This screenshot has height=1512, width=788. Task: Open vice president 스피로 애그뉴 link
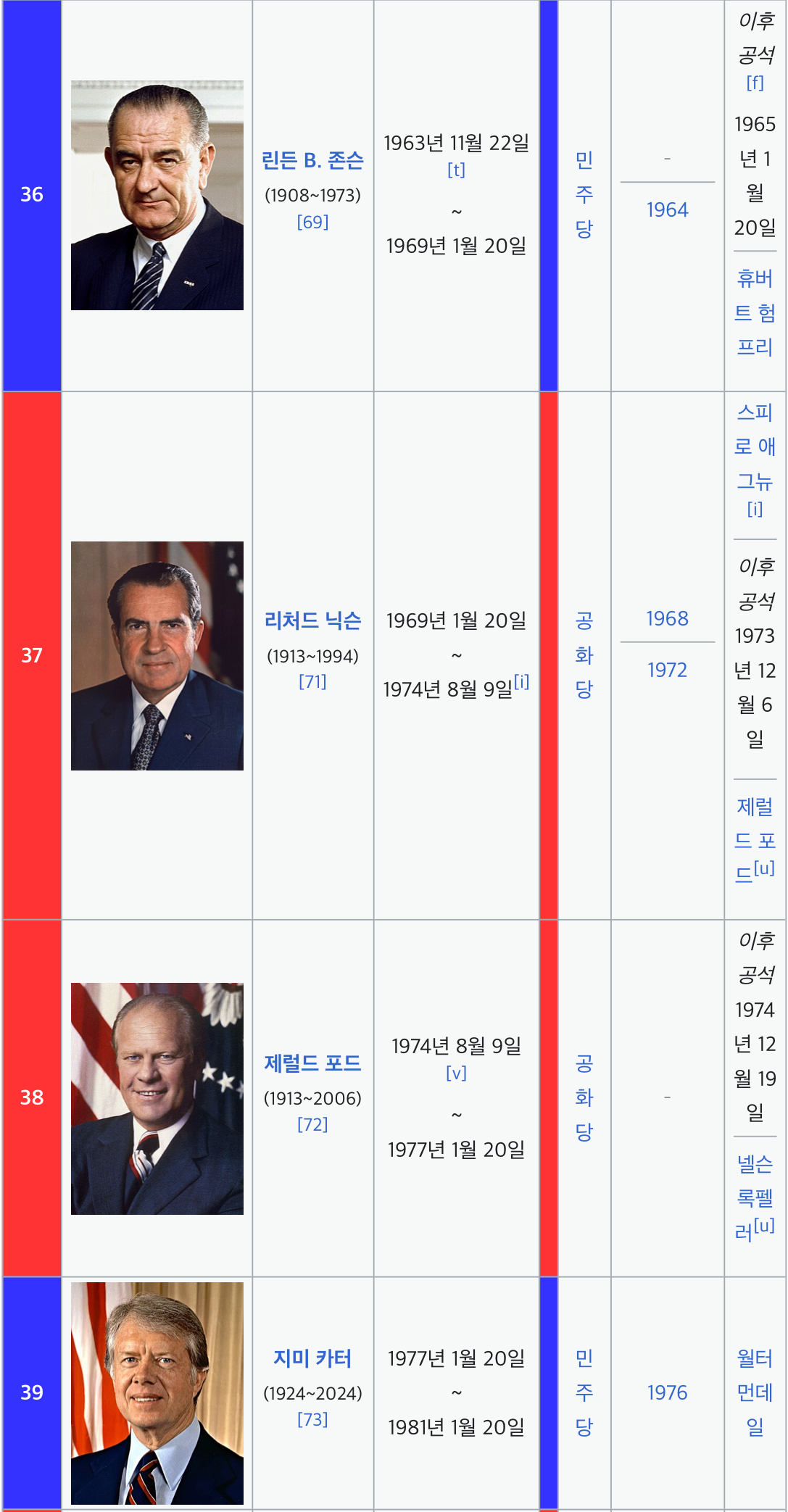pyautogui.click(x=755, y=446)
